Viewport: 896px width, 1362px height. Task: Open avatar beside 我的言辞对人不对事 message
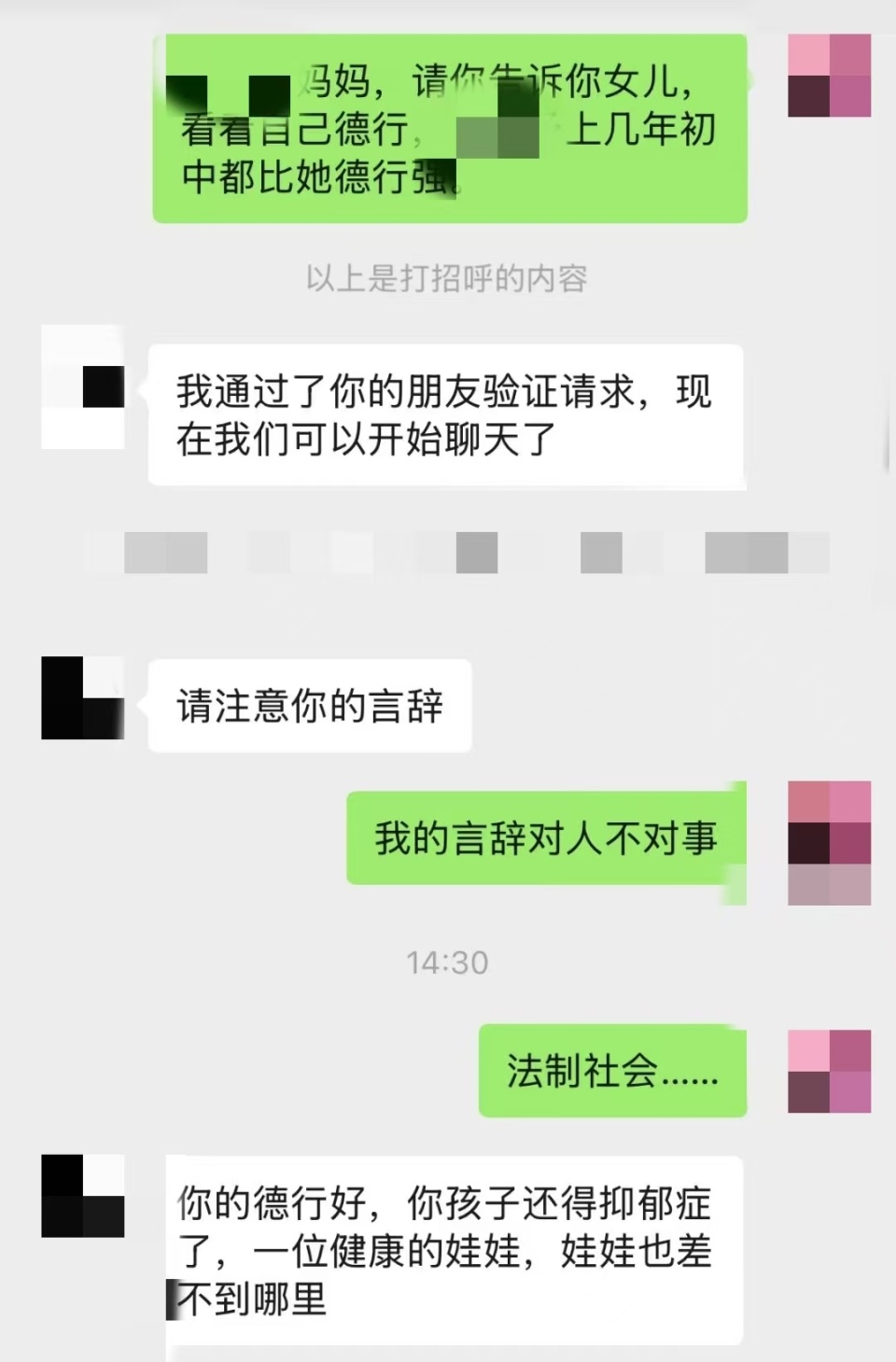pyautogui.click(x=829, y=823)
